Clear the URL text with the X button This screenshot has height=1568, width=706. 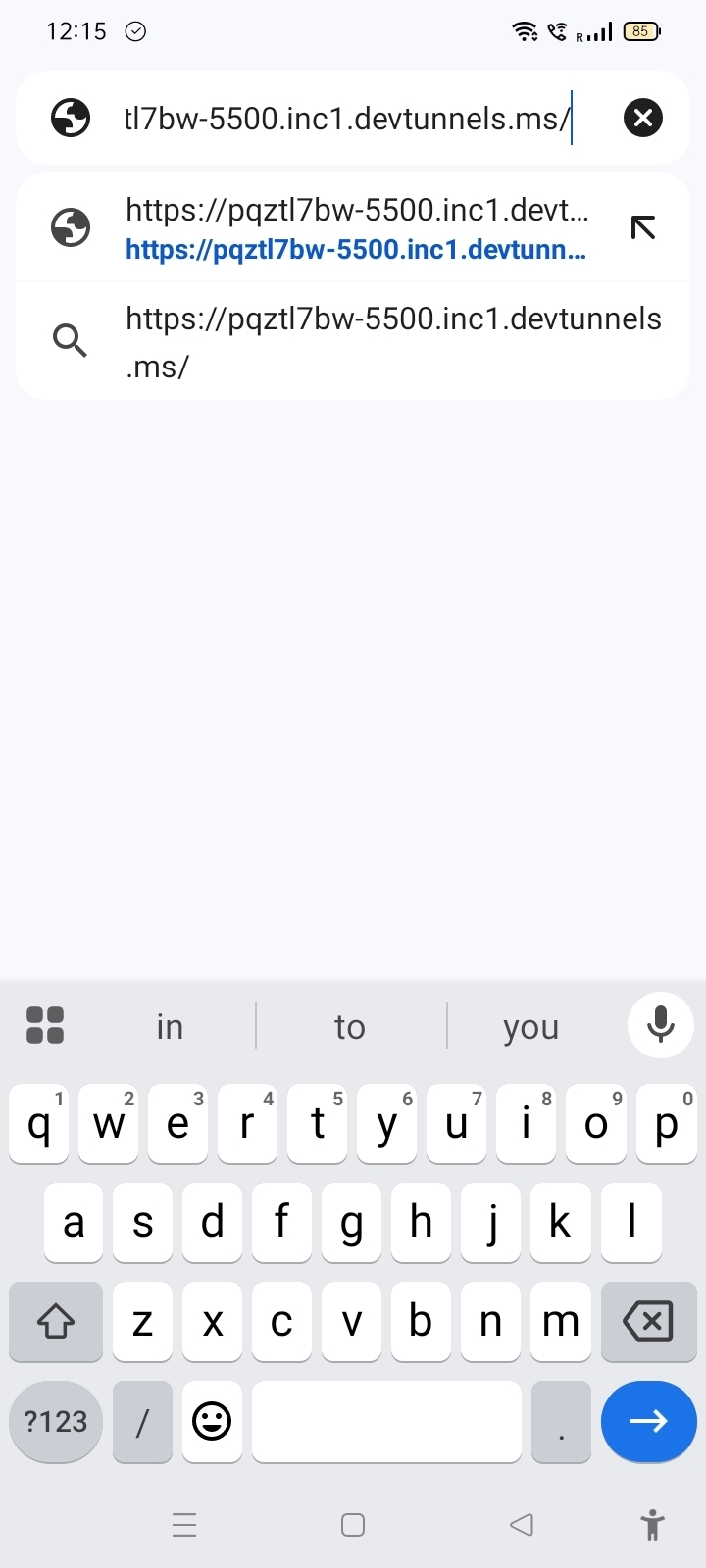pyautogui.click(x=643, y=119)
